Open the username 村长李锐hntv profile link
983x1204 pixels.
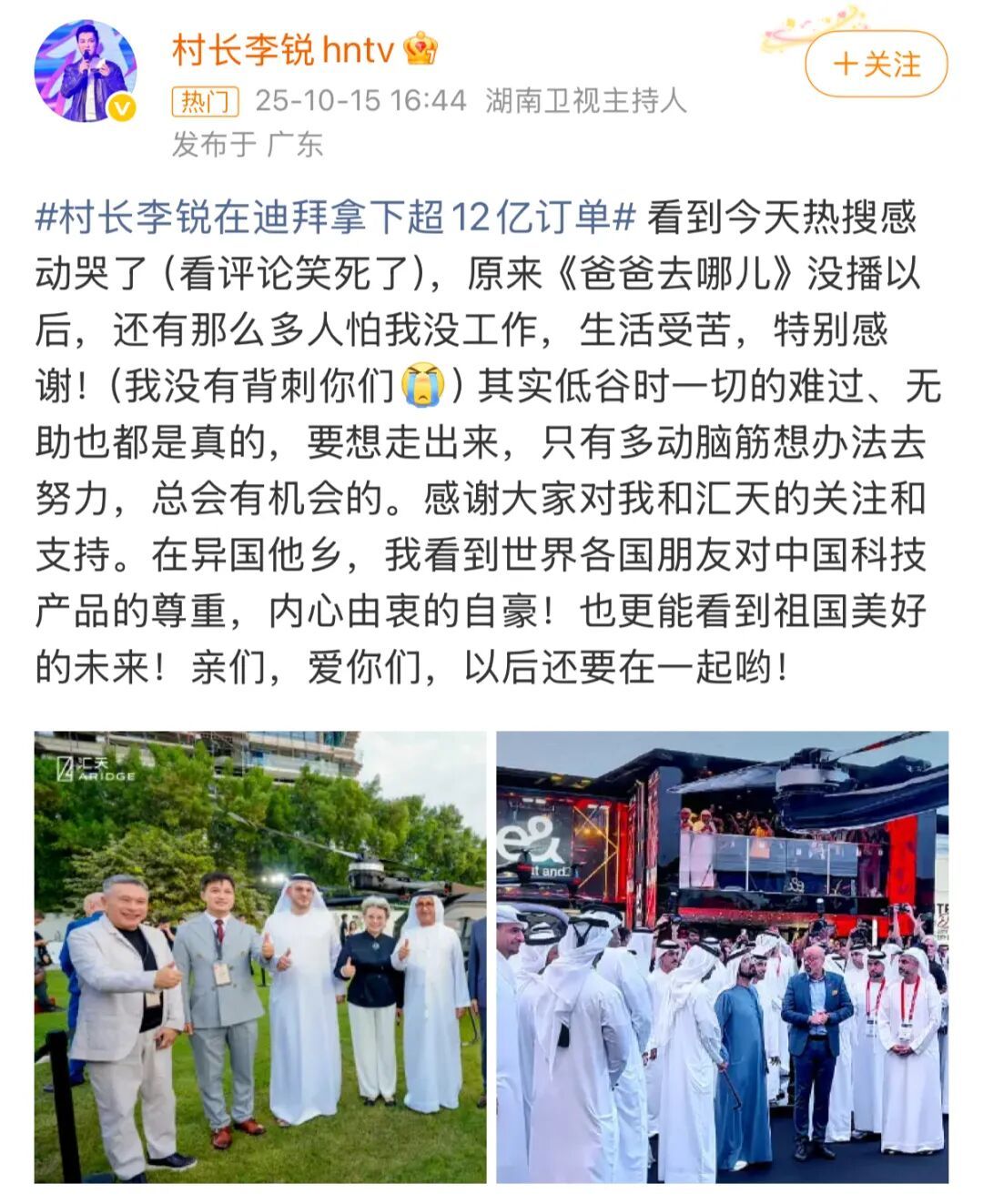click(x=282, y=49)
